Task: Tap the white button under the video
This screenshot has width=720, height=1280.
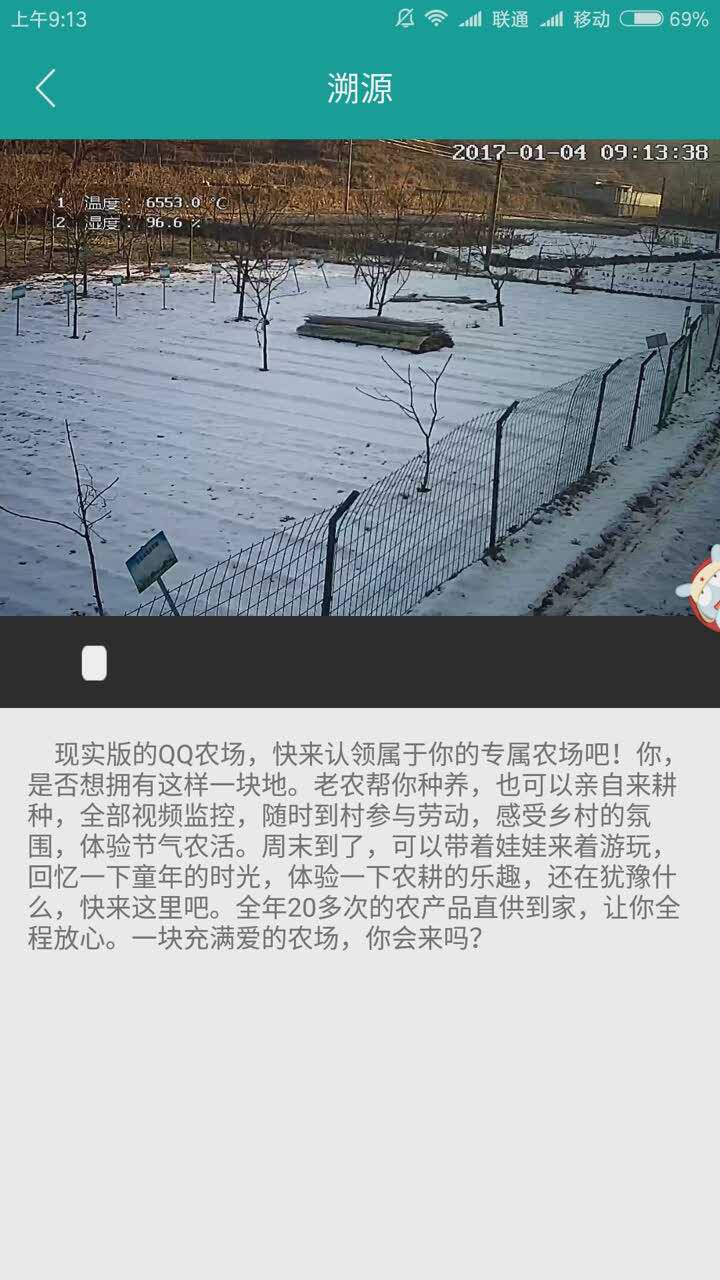Action: [94, 663]
